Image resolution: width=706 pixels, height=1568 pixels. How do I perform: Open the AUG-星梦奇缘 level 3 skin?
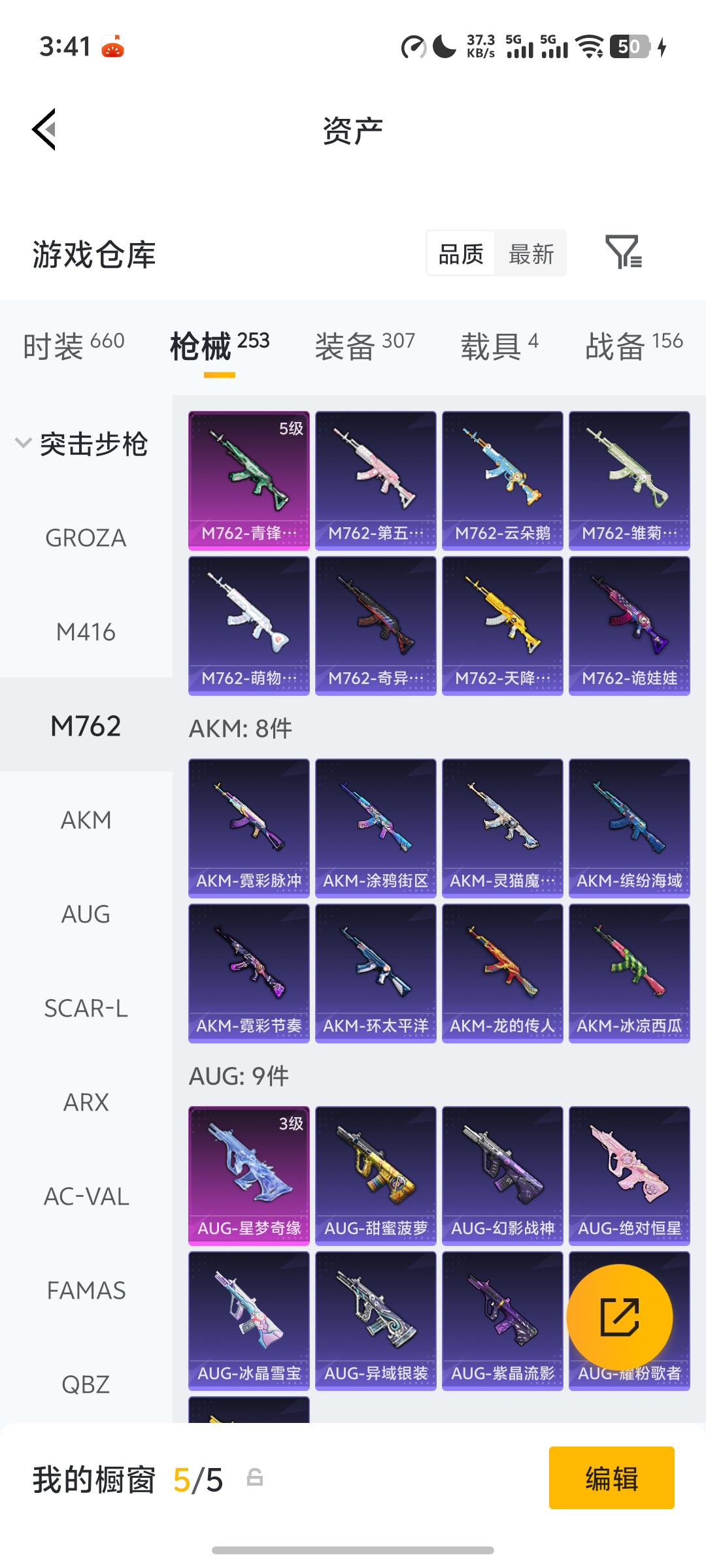point(248,1175)
